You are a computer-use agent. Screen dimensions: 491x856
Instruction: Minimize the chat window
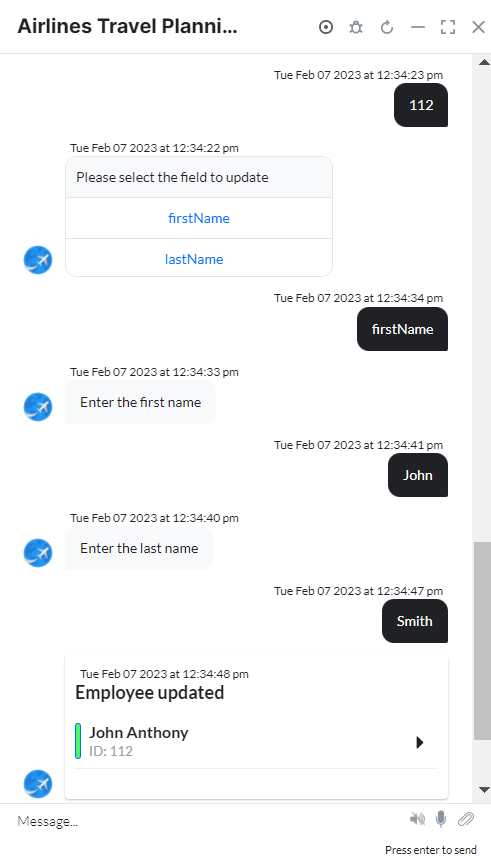click(x=418, y=27)
